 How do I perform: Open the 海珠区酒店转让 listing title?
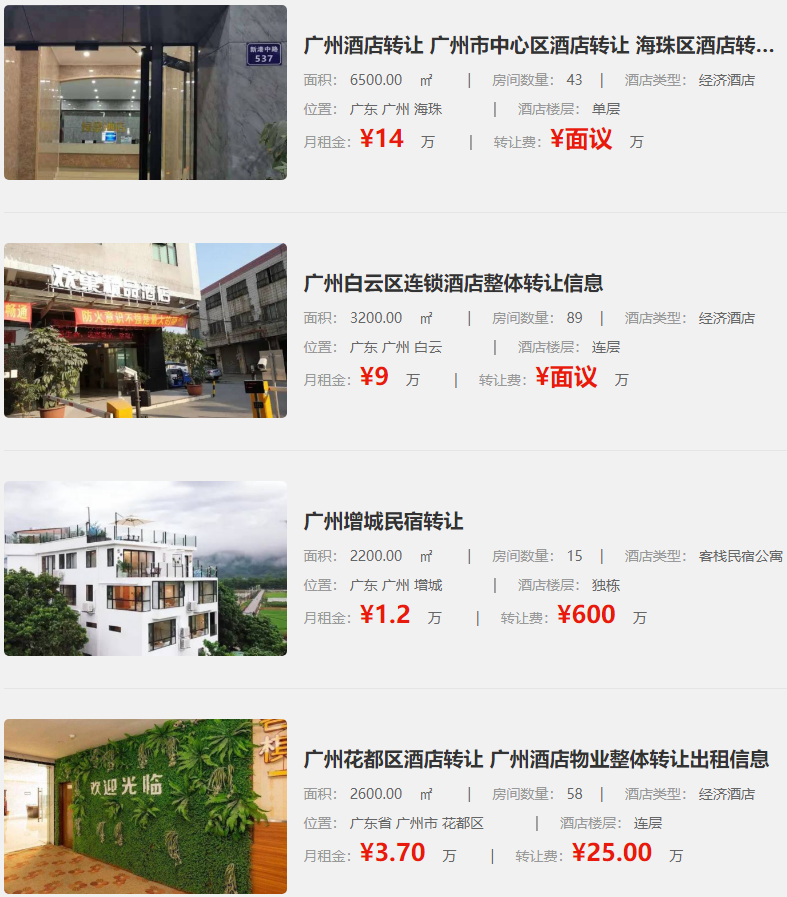pos(538,45)
